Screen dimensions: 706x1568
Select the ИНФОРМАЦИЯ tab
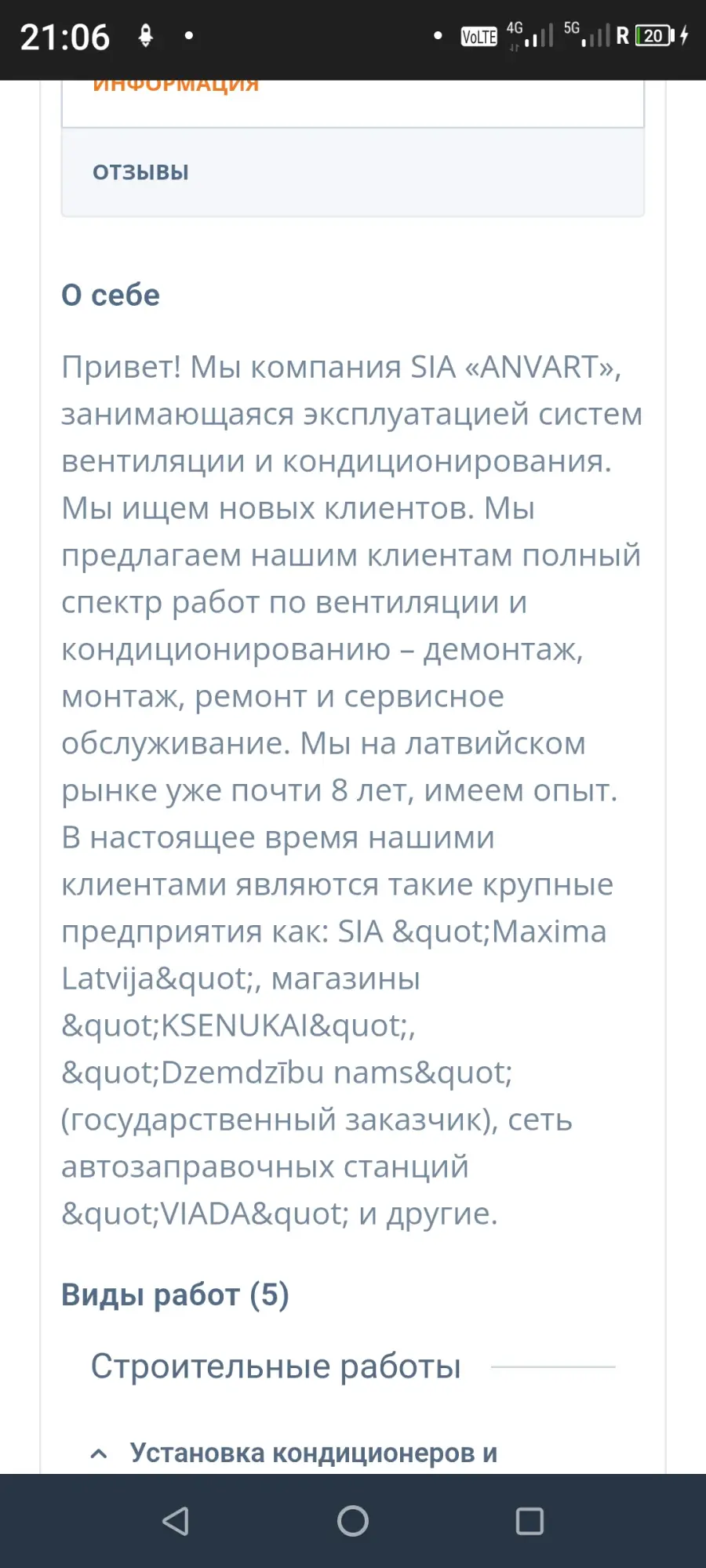coord(353,102)
